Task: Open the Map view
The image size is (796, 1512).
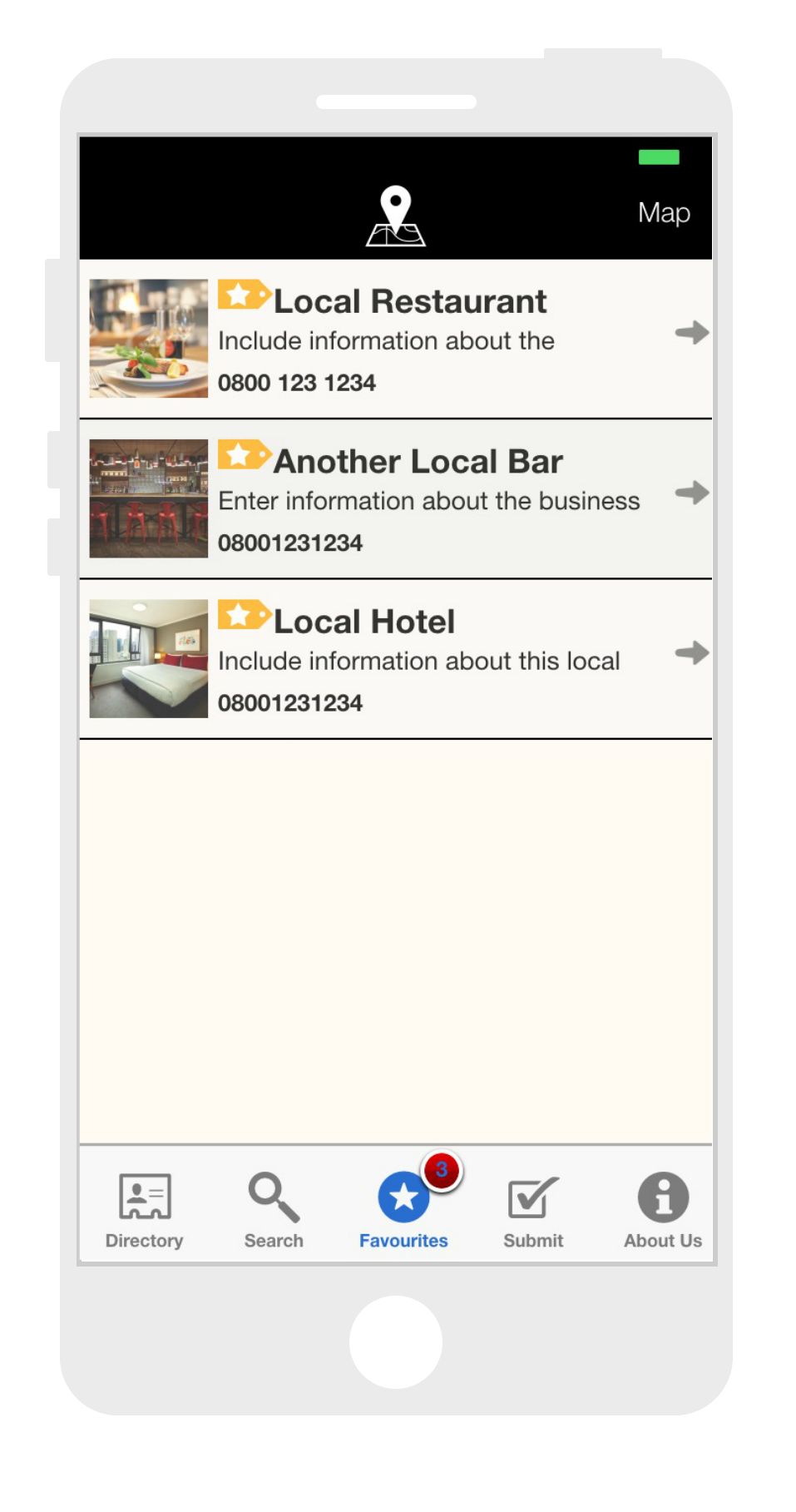Action: coord(663,213)
